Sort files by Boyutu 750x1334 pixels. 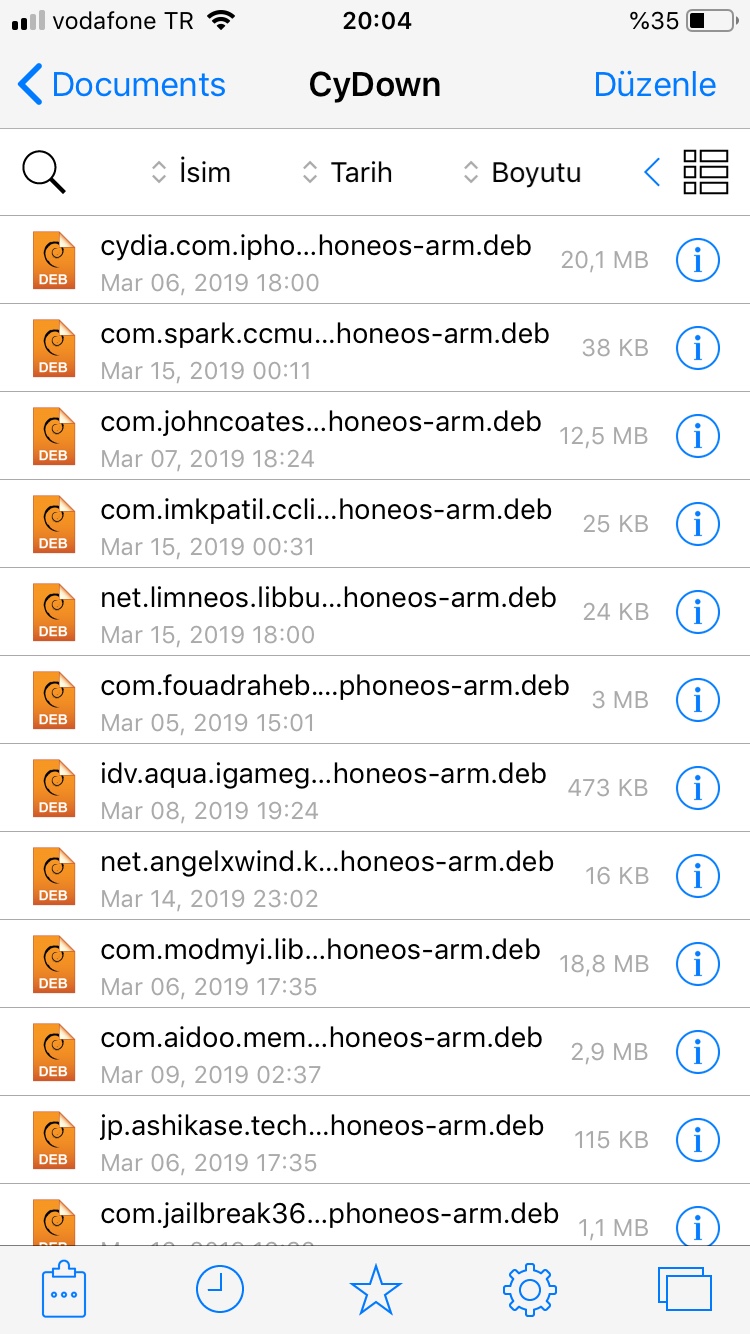[522, 172]
